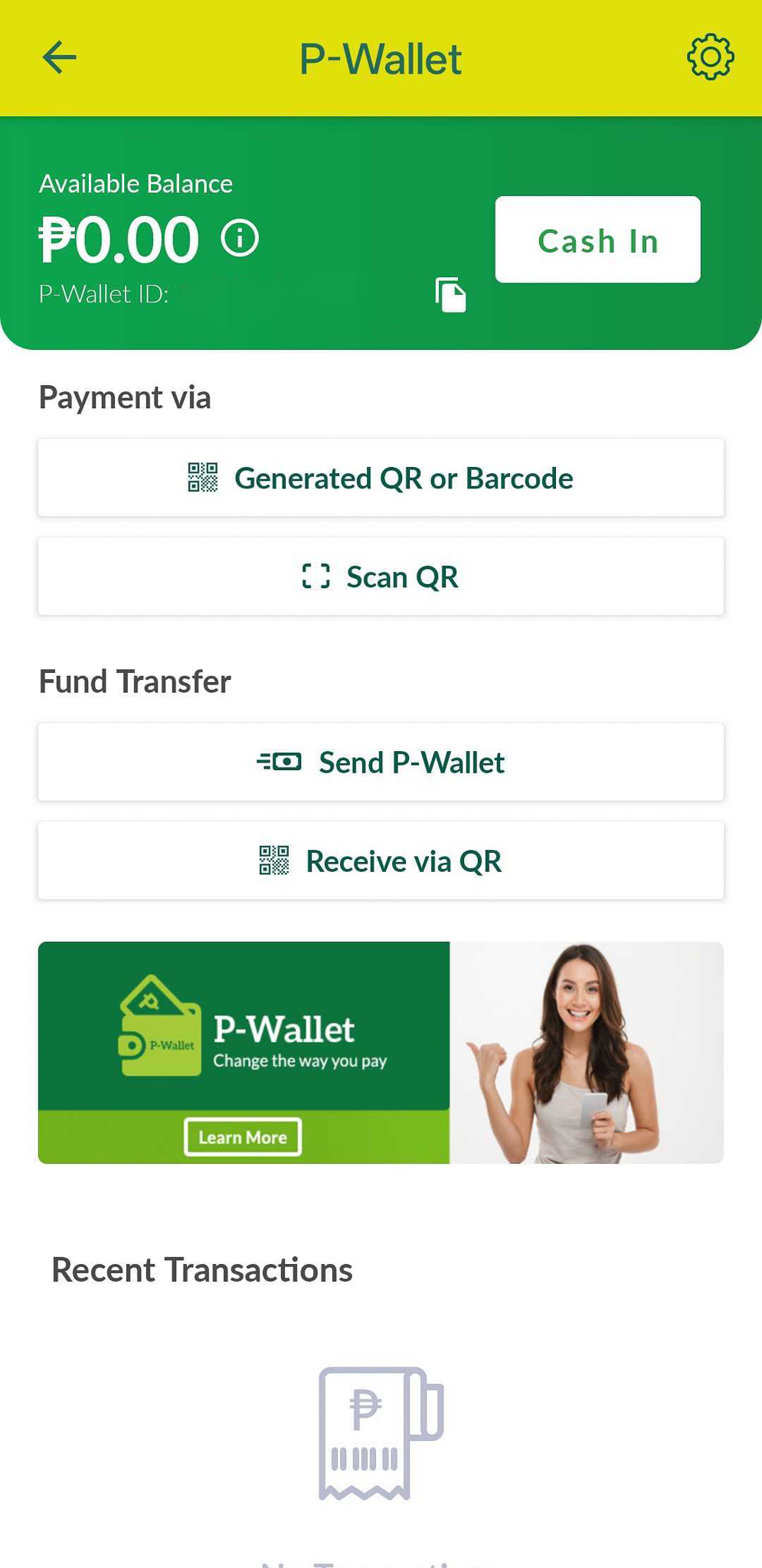
Task: Open the P-Wallet Learn More banner
Action: click(x=243, y=1137)
